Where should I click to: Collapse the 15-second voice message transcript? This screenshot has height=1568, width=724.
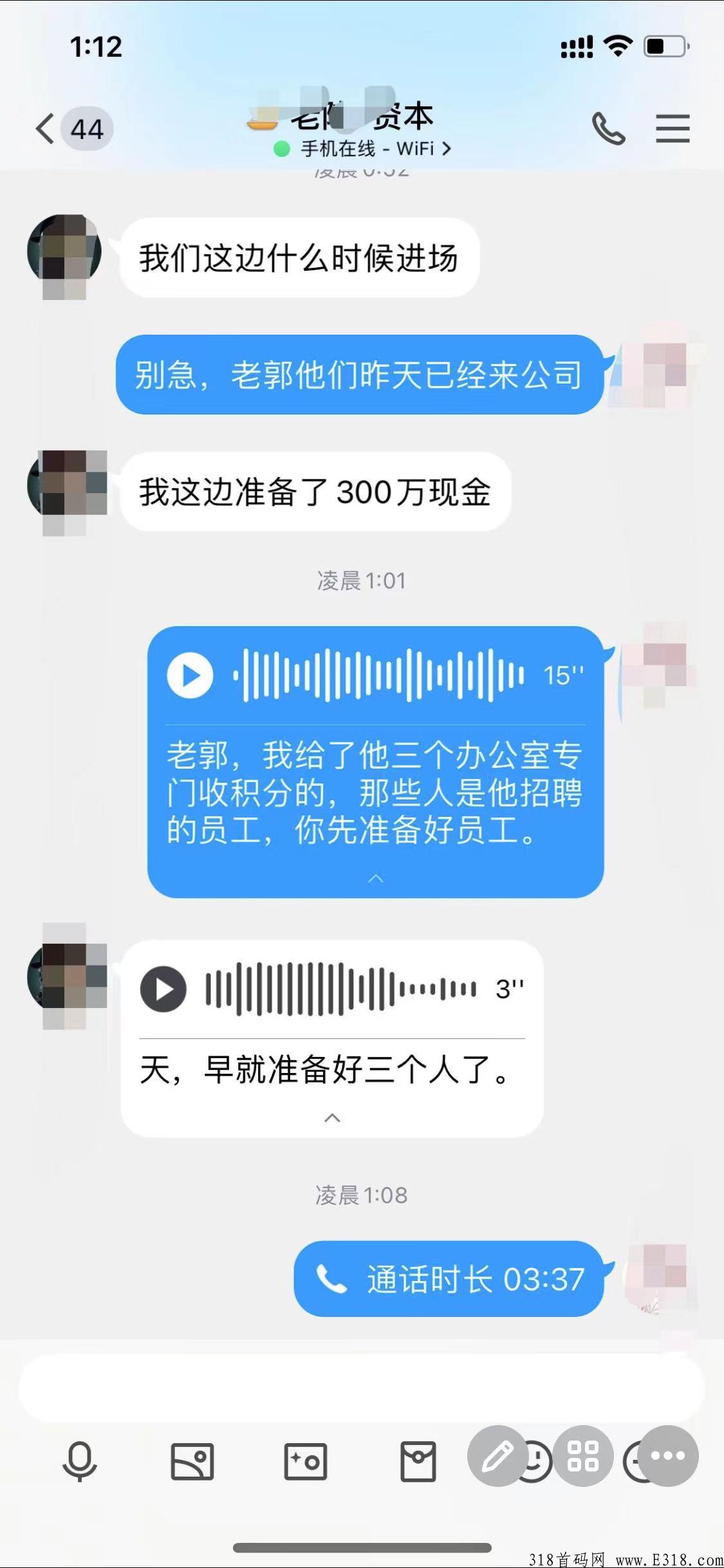click(x=376, y=878)
